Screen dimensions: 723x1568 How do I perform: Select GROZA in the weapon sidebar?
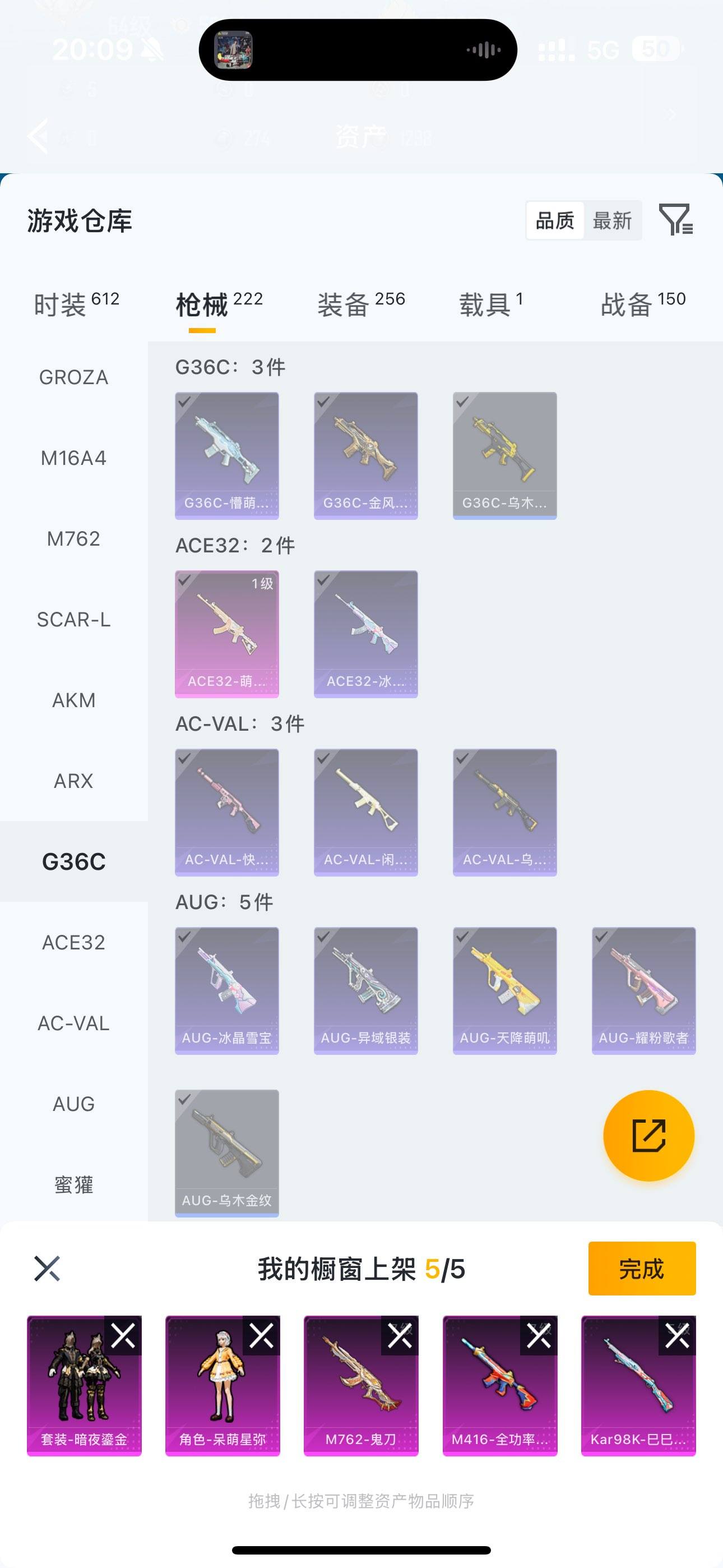point(73,377)
